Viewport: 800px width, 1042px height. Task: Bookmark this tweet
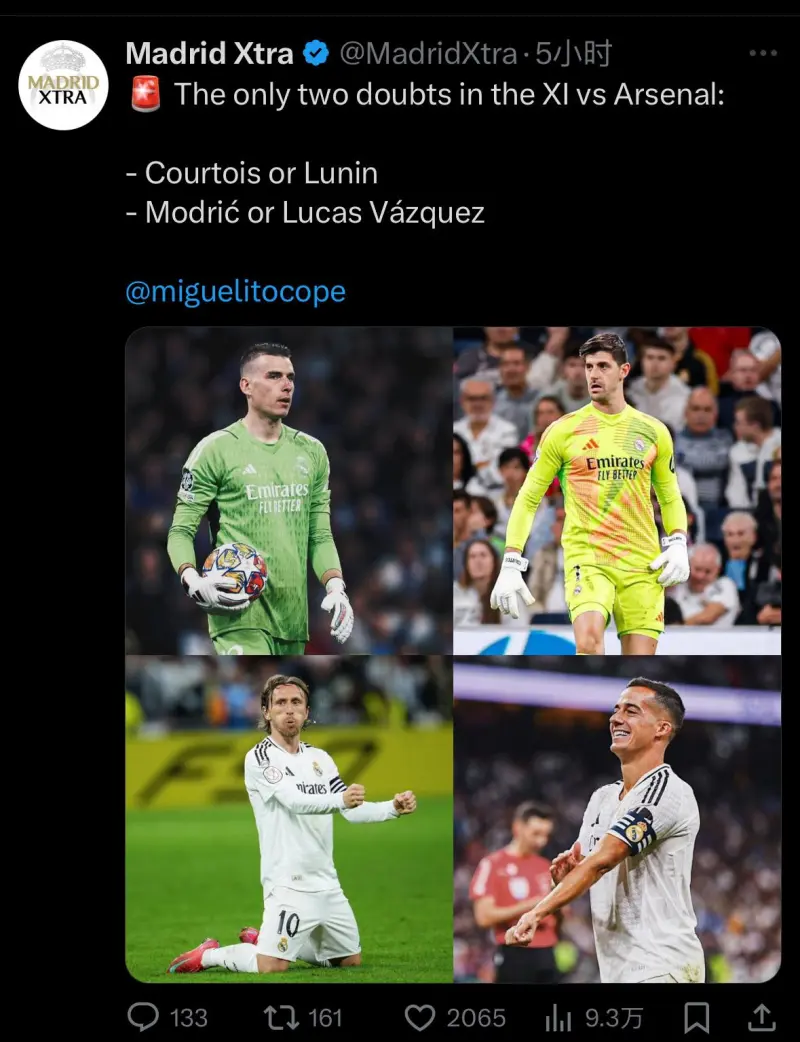pyautogui.click(x=696, y=1017)
